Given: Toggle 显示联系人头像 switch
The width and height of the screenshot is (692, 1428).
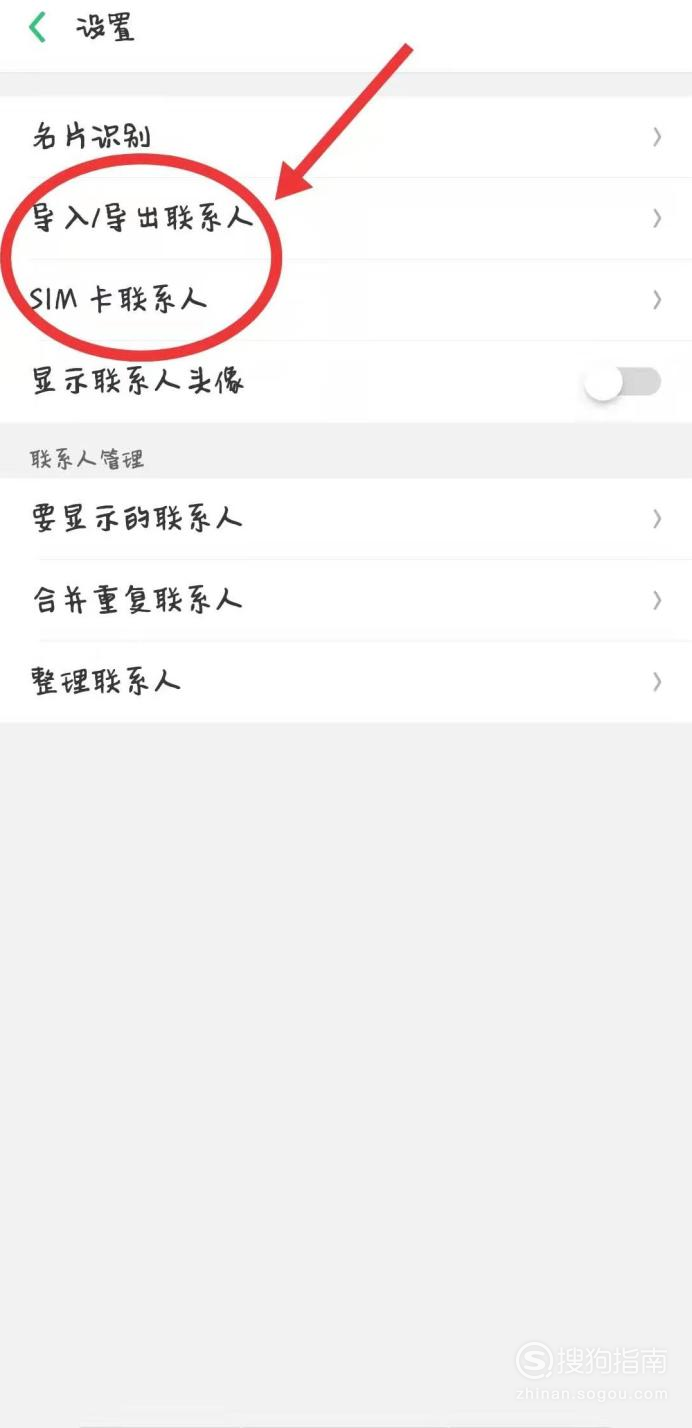Looking at the screenshot, I should (x=623, y=382).
